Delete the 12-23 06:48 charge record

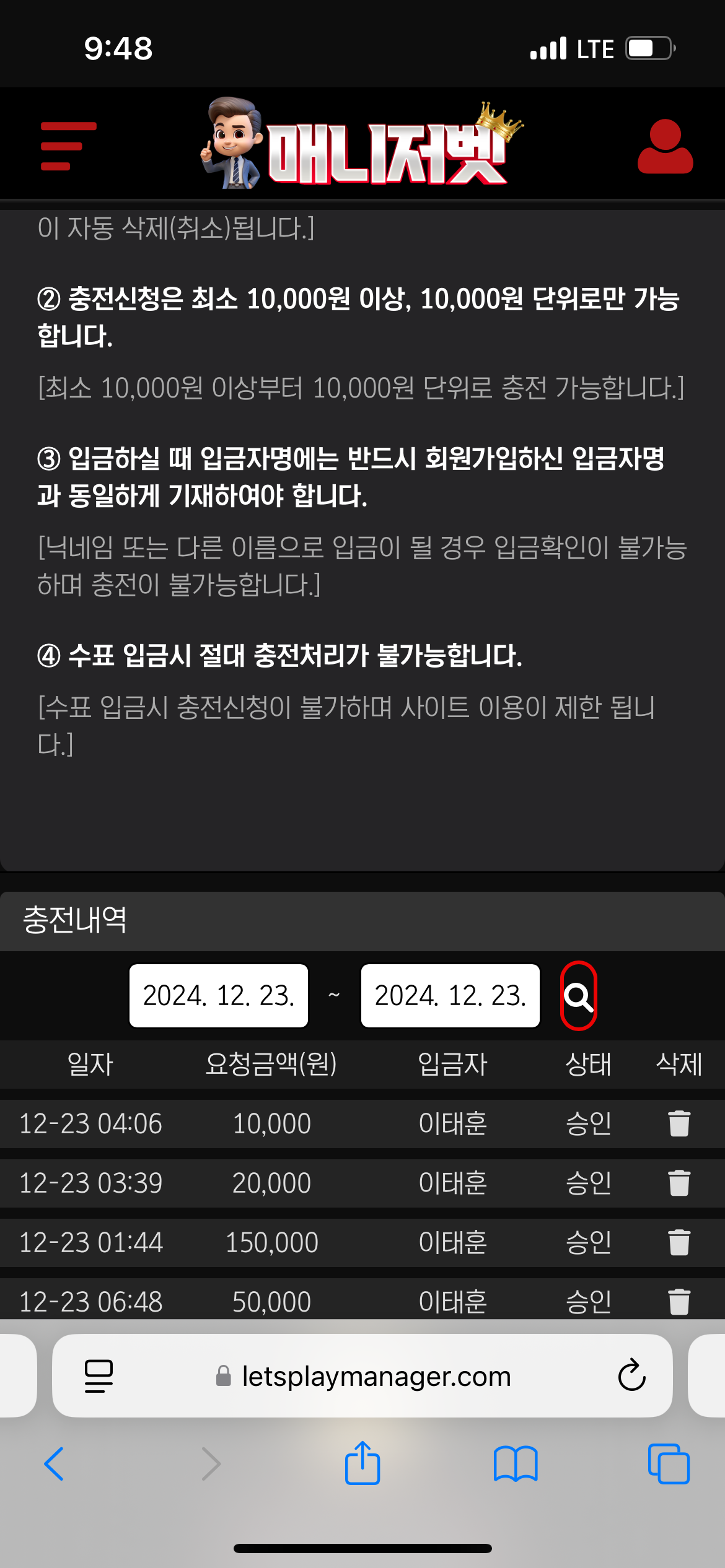tap(679, 1300)
